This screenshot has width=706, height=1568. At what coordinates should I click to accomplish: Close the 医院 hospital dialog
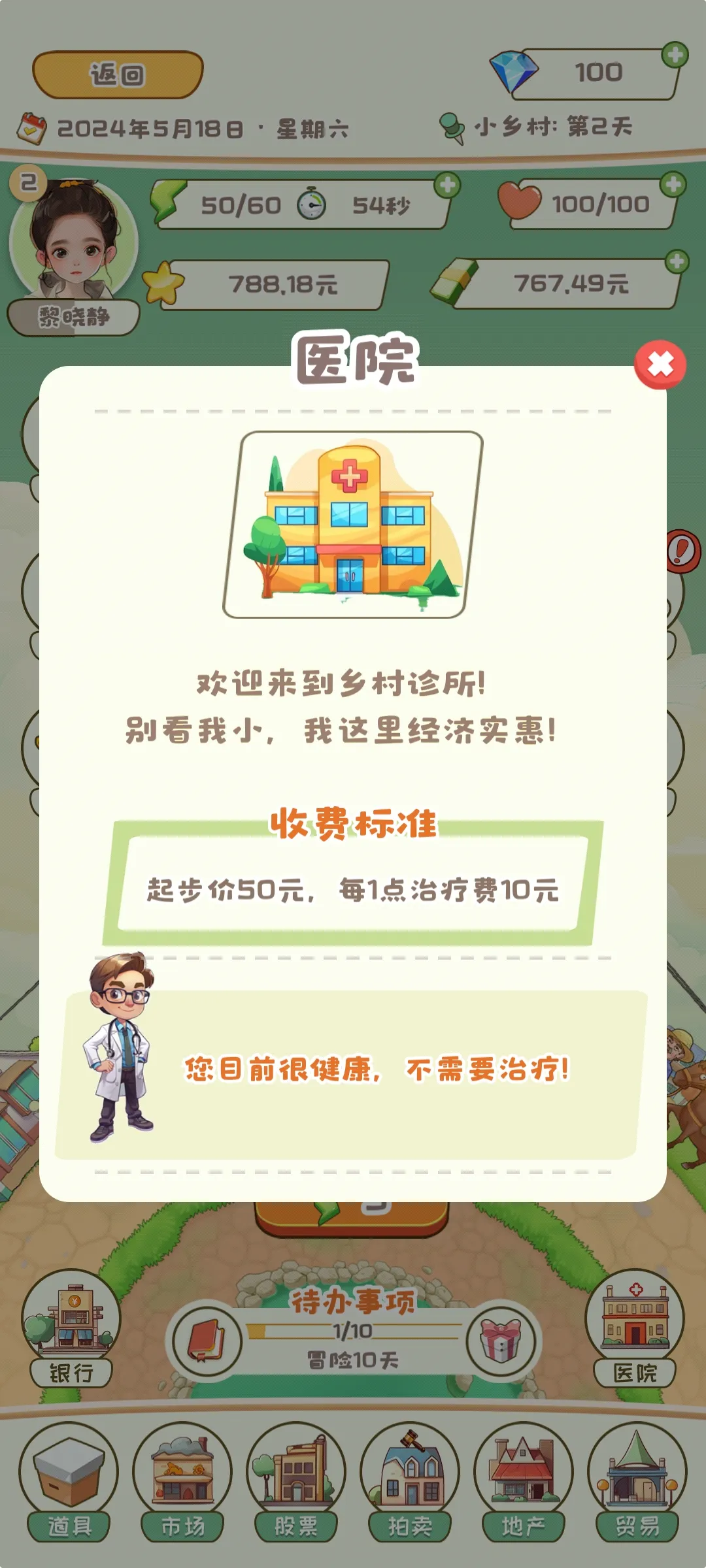coord(660,365)
